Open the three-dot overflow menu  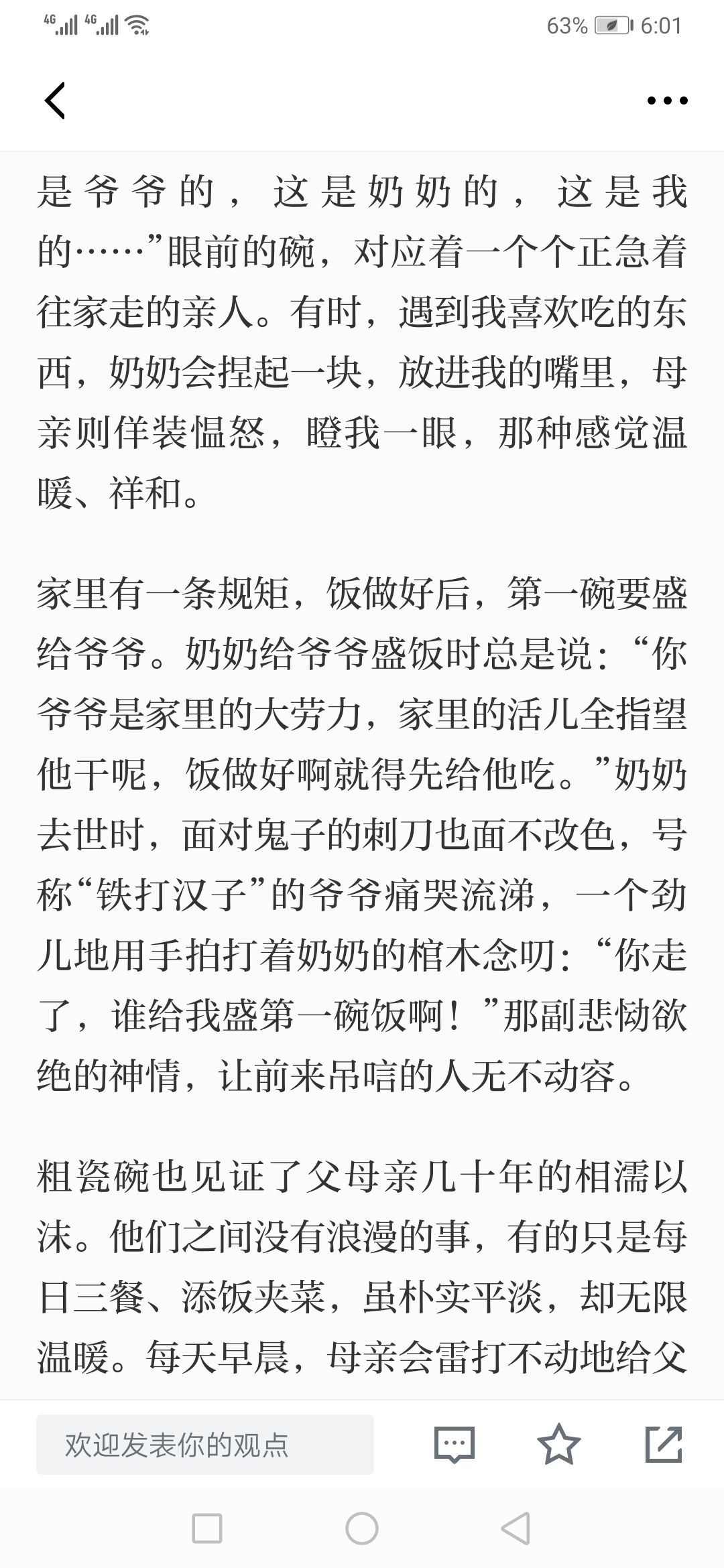click(667, 101)
